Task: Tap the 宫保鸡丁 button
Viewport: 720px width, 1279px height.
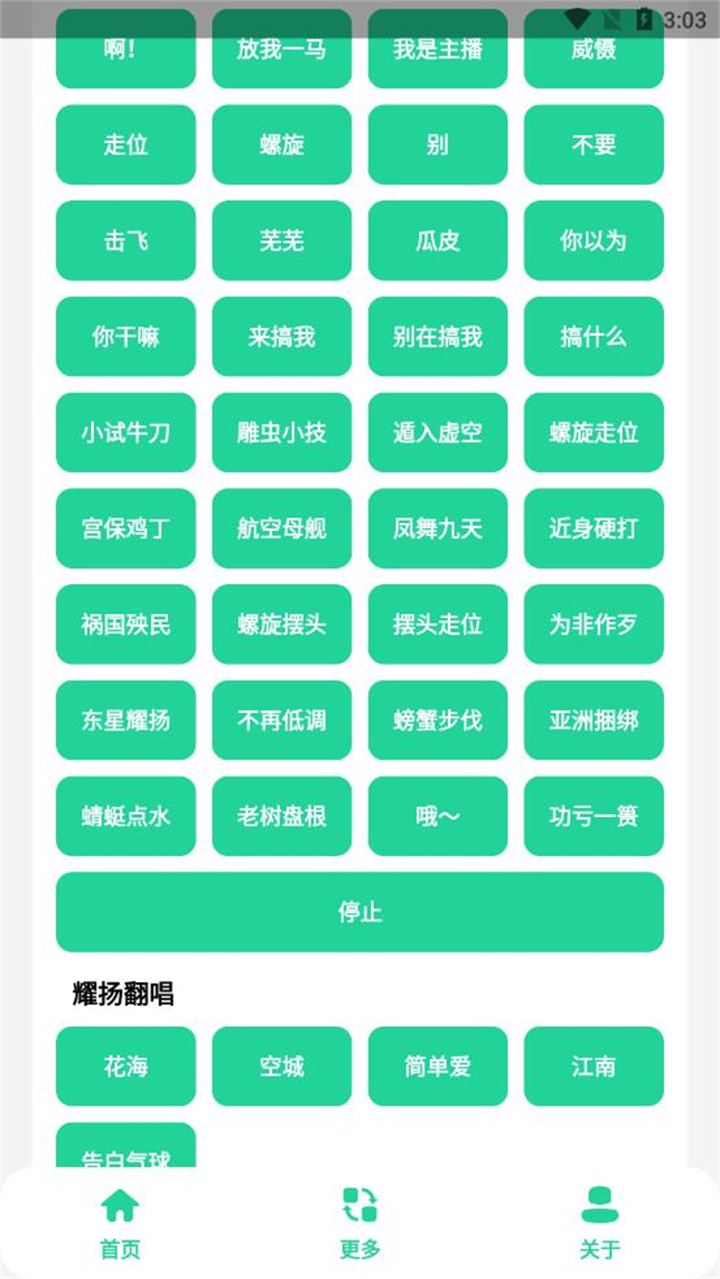Action: tap(125, 529)
